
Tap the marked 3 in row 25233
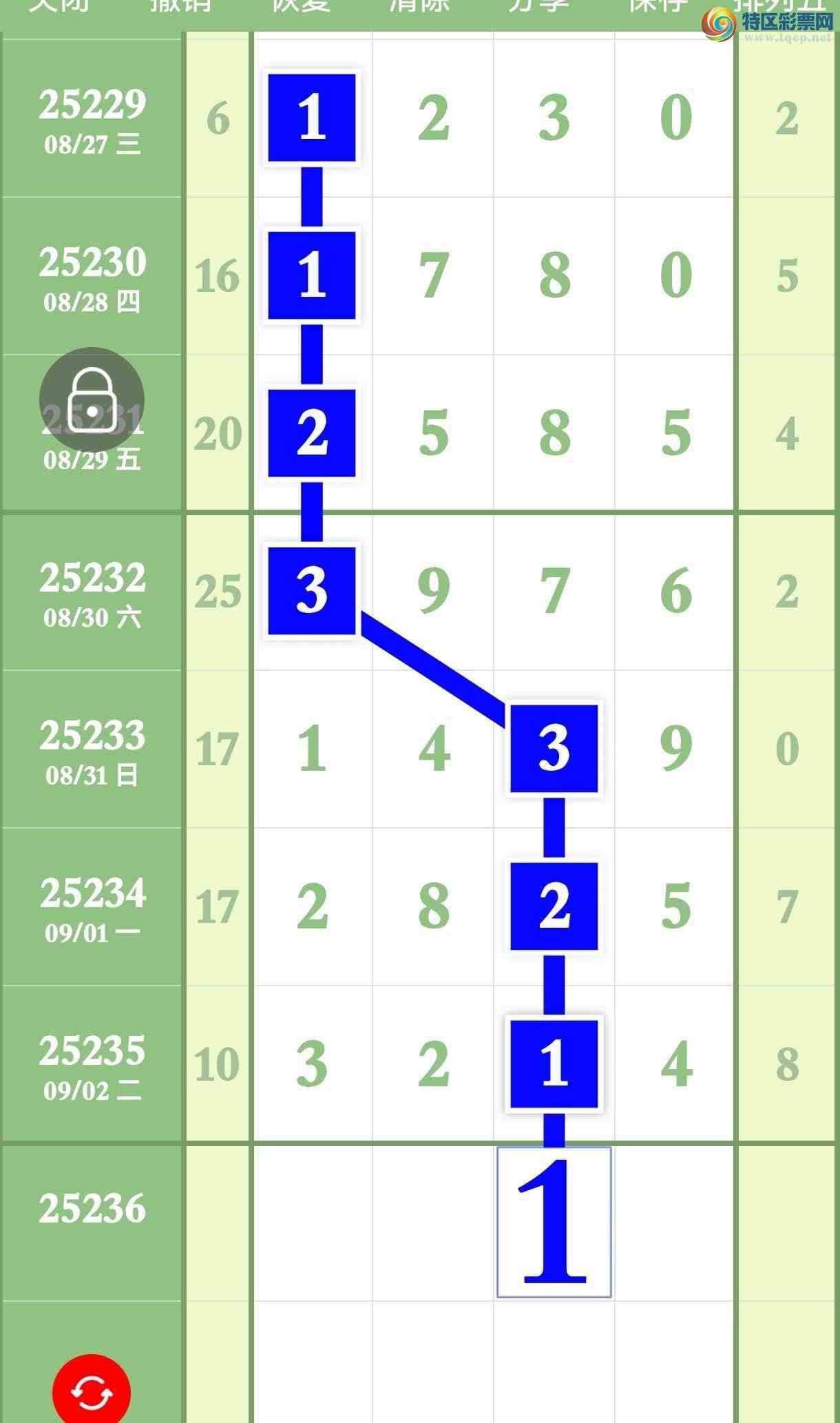554,749
